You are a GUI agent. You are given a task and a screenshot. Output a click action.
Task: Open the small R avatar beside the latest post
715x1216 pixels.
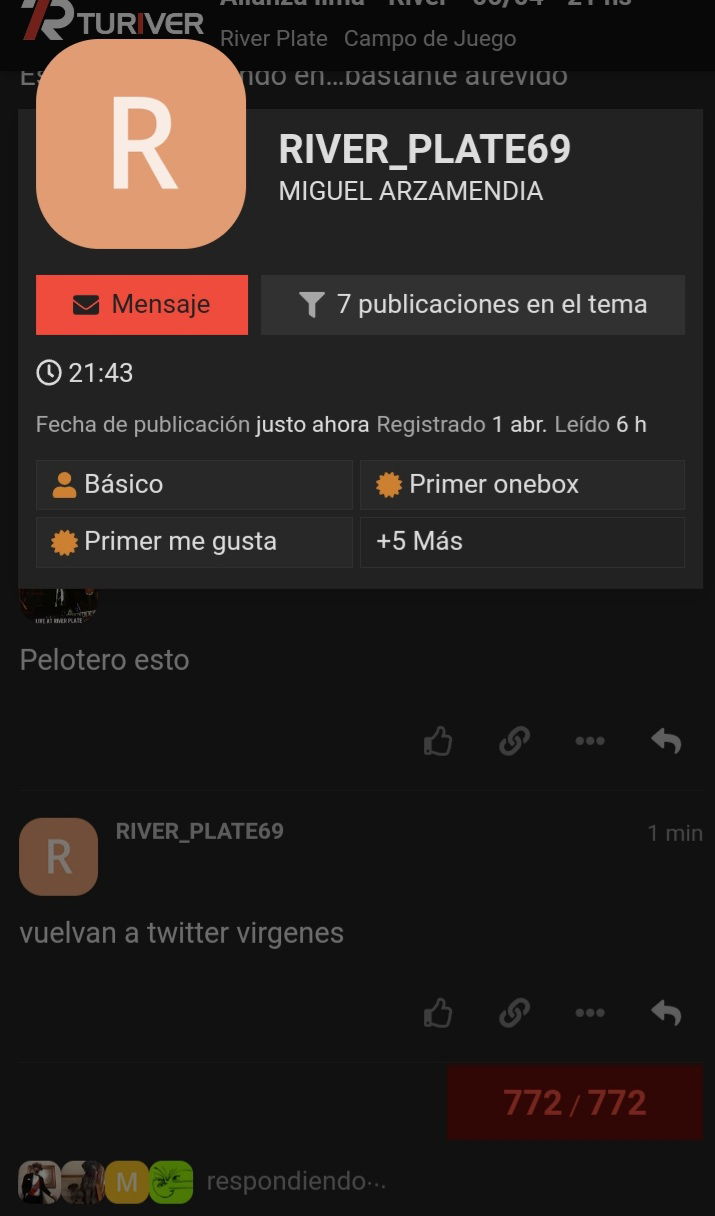58,856
